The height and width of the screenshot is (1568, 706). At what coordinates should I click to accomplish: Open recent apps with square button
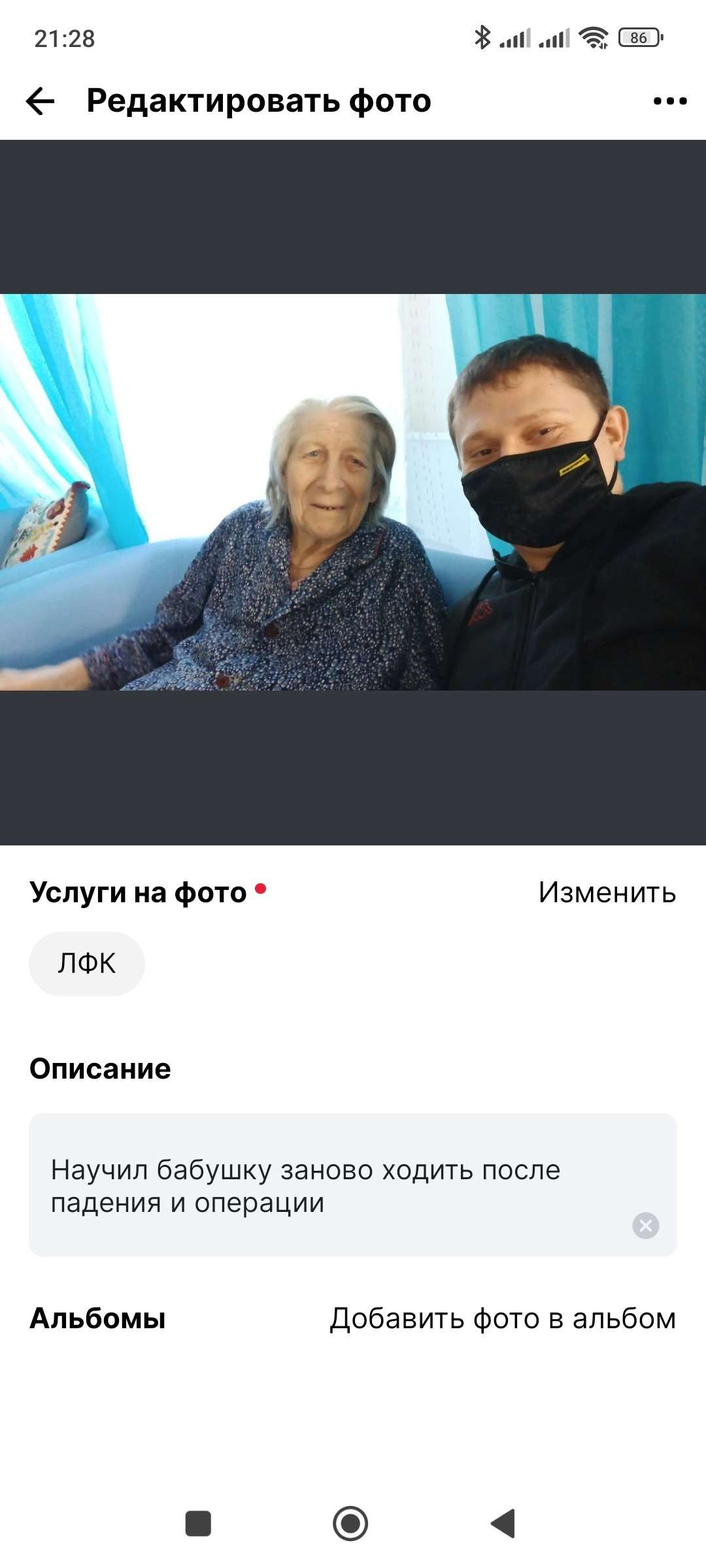click(198, 1524)
